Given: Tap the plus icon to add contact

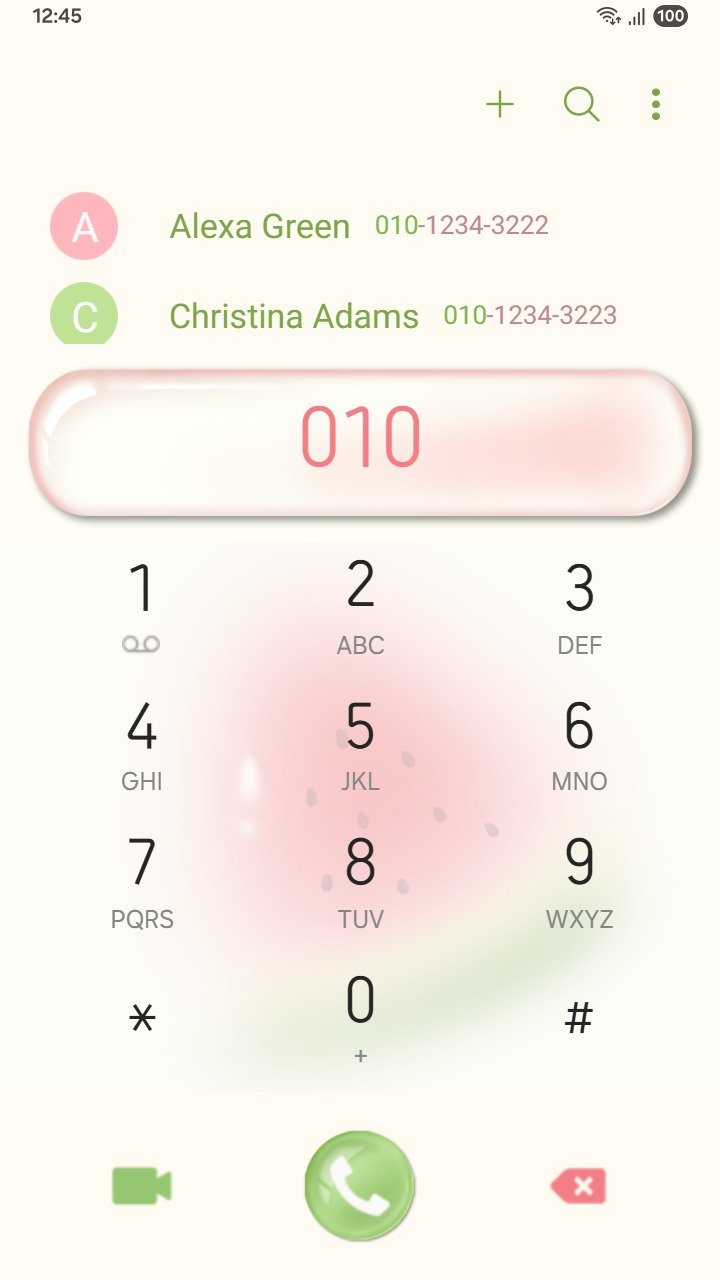Looking at the screenshot, I should (x=499, y=104).
